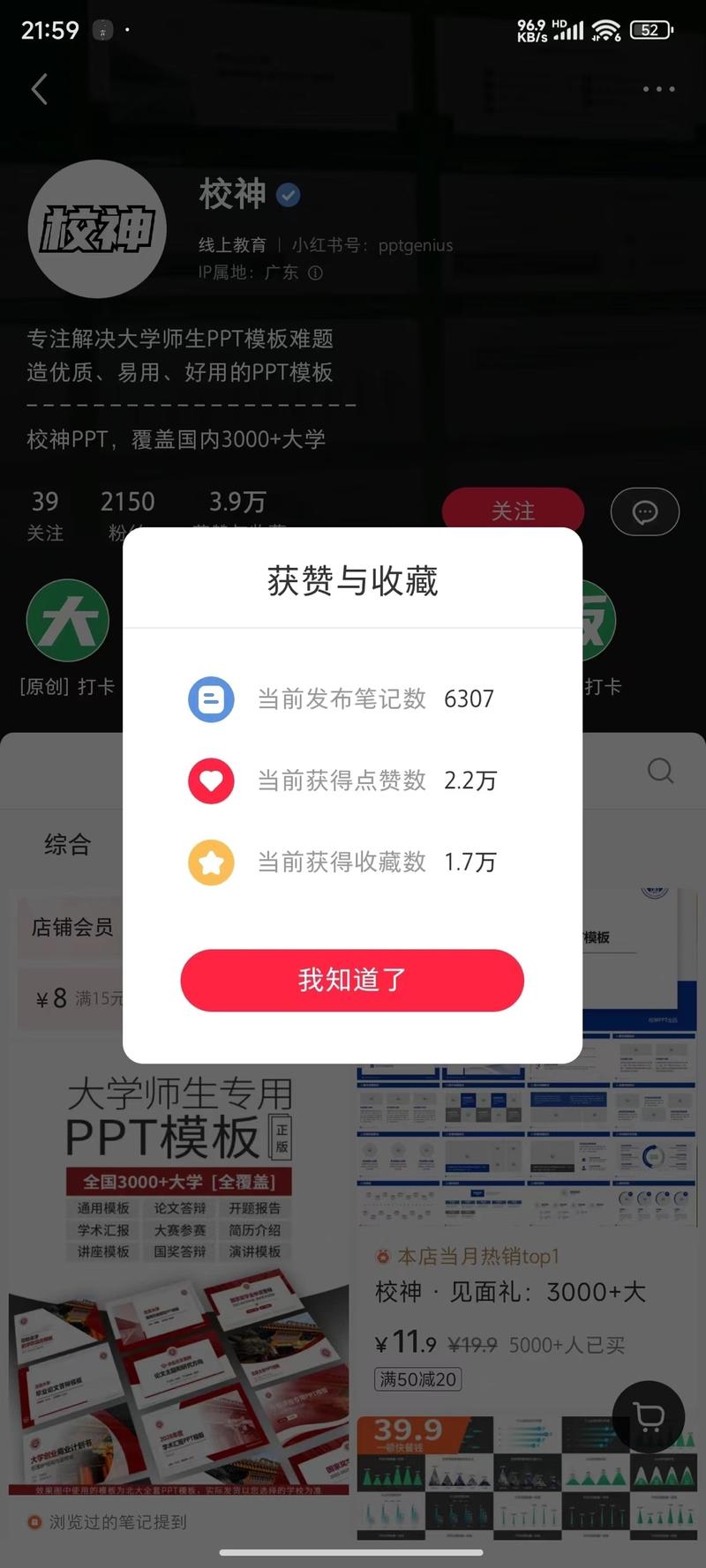The width and height of the screenshot is (706, 1568).
Task: Open 店铺会员 membership entry
Action: pos(72,927)
